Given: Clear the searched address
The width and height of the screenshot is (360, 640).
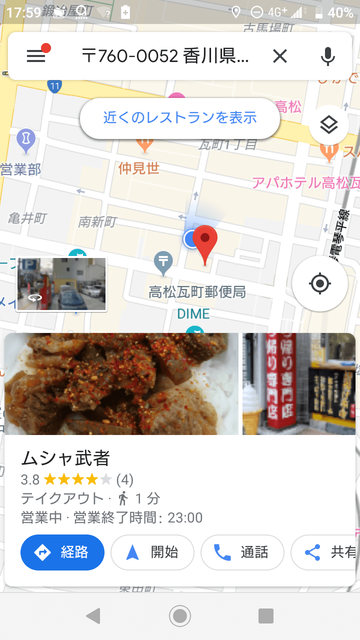Looking at the screenshot, I should [x=280, y=56].
